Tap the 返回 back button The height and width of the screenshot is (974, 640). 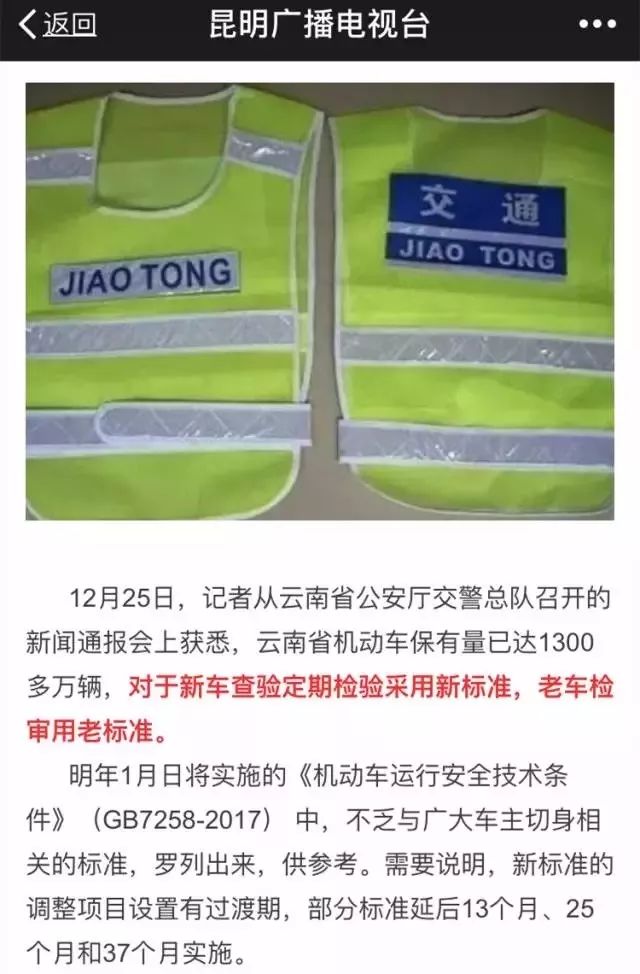pos(58,25)
